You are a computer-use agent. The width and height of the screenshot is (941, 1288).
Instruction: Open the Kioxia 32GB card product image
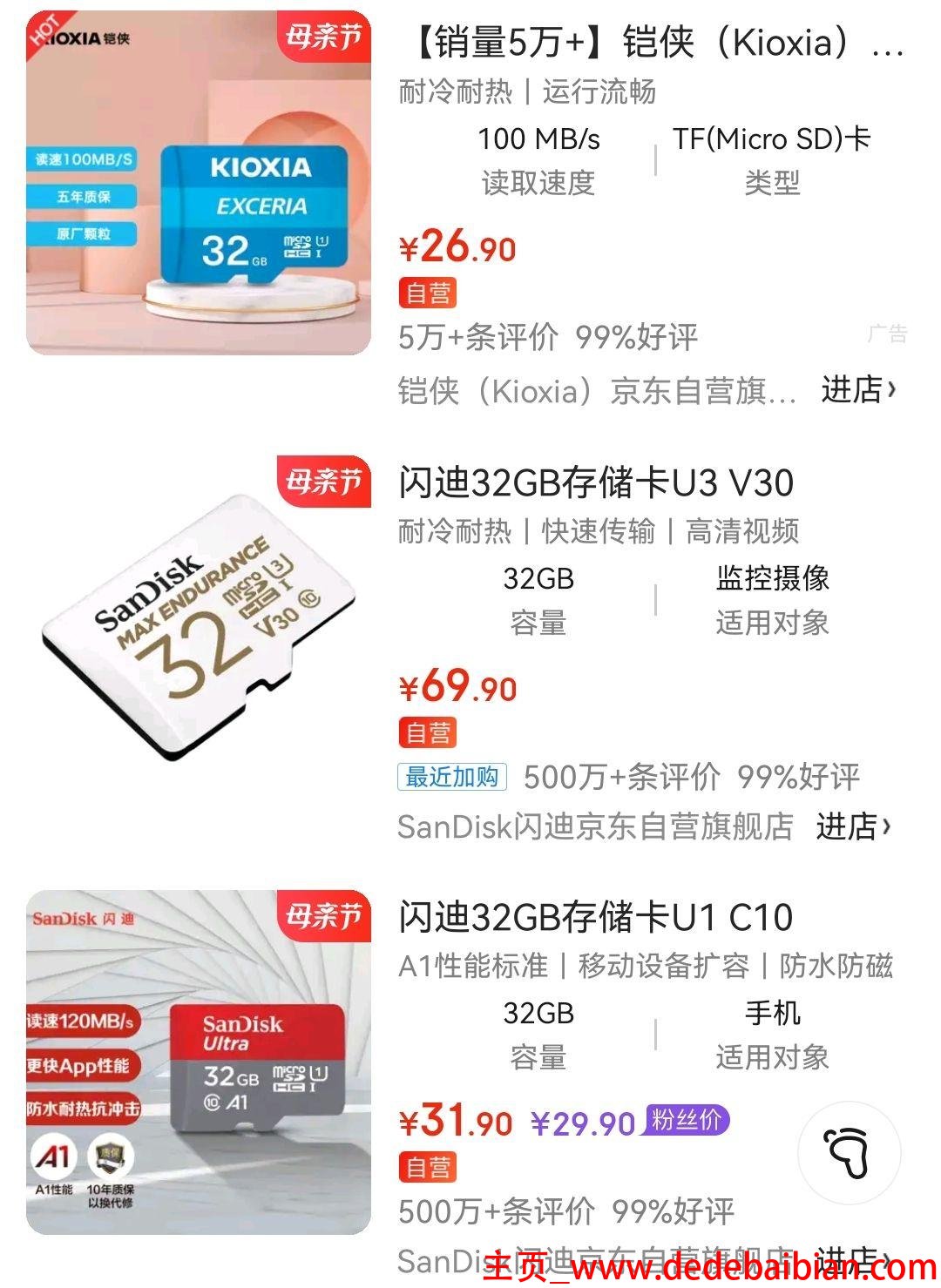click(199, 183)
